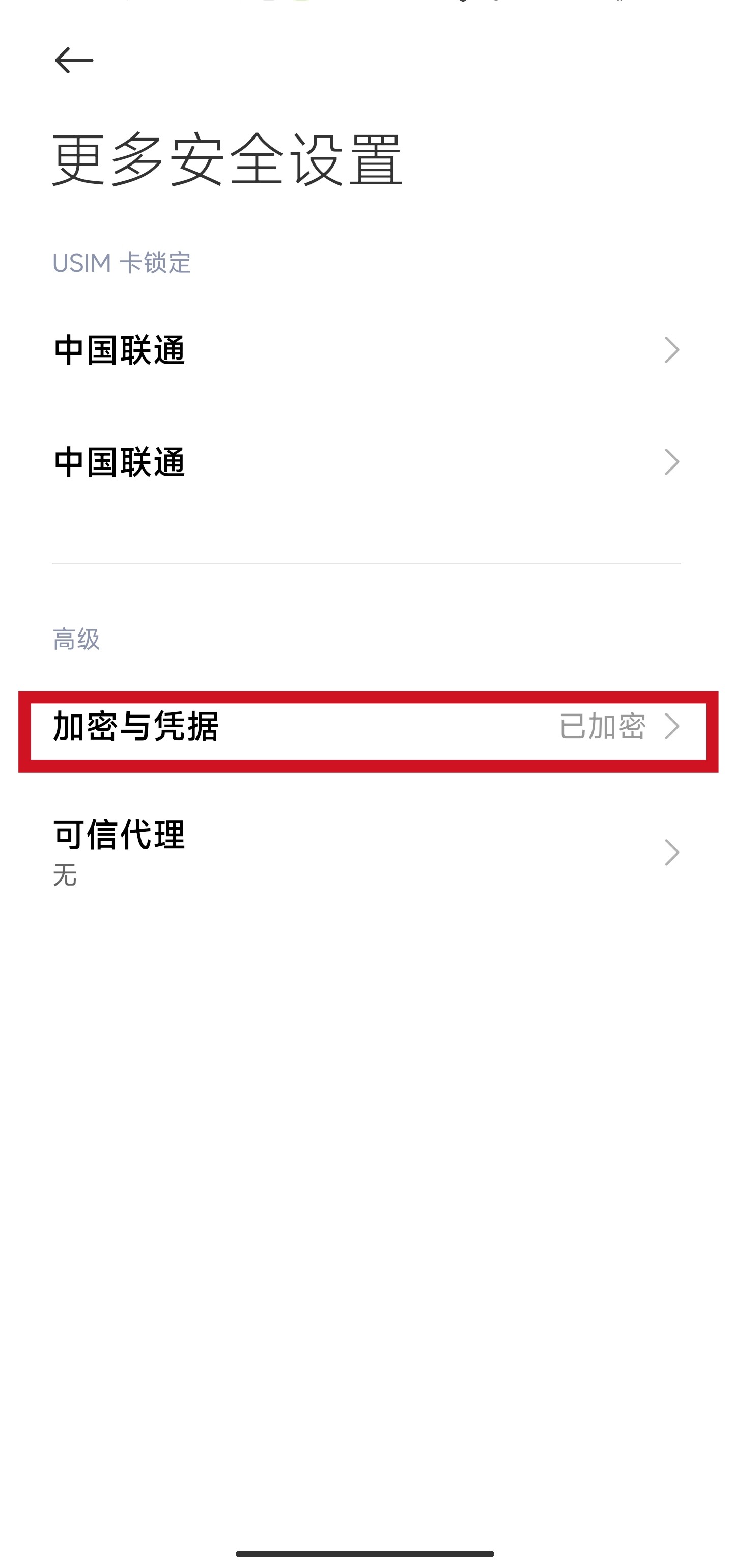Image resolution: width=733 pixels, height=1568 pixels.
Task: Go back using the top arrow
Action: [x=74, y=60]
